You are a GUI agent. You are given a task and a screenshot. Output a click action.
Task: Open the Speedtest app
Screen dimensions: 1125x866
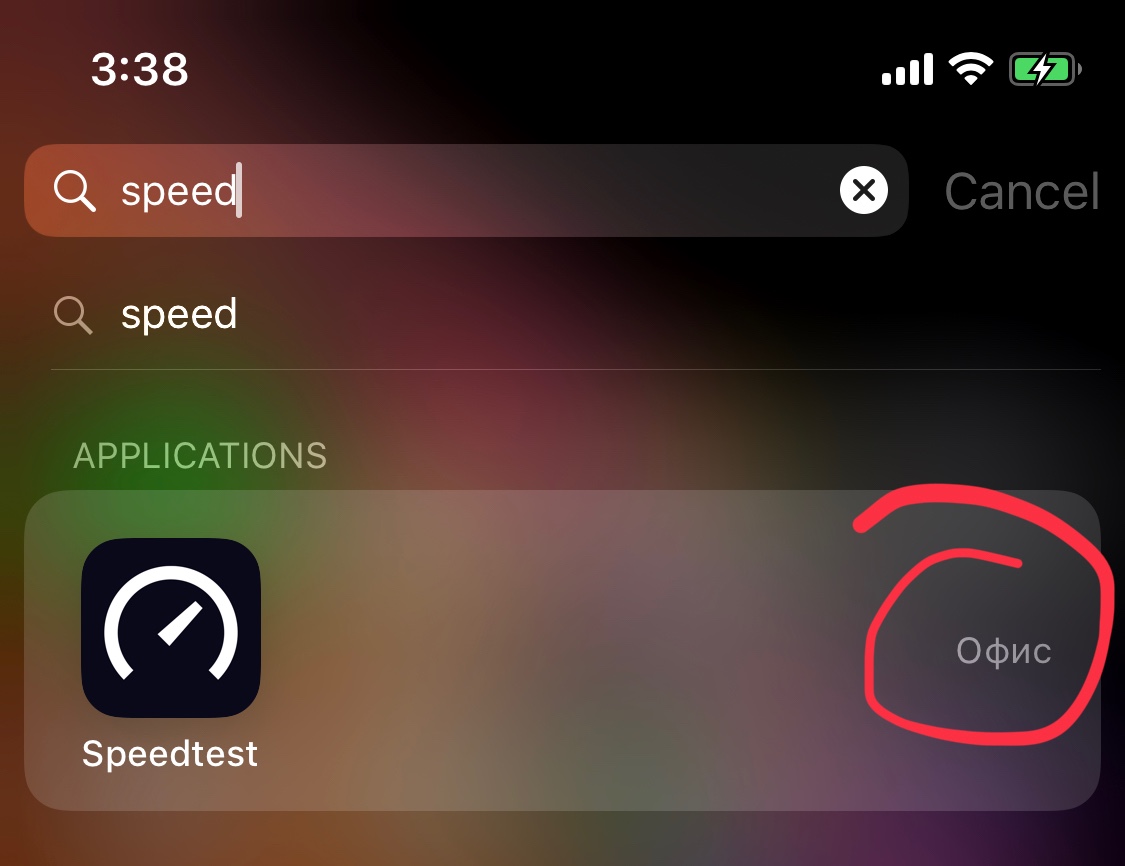[x=171, y=628]
